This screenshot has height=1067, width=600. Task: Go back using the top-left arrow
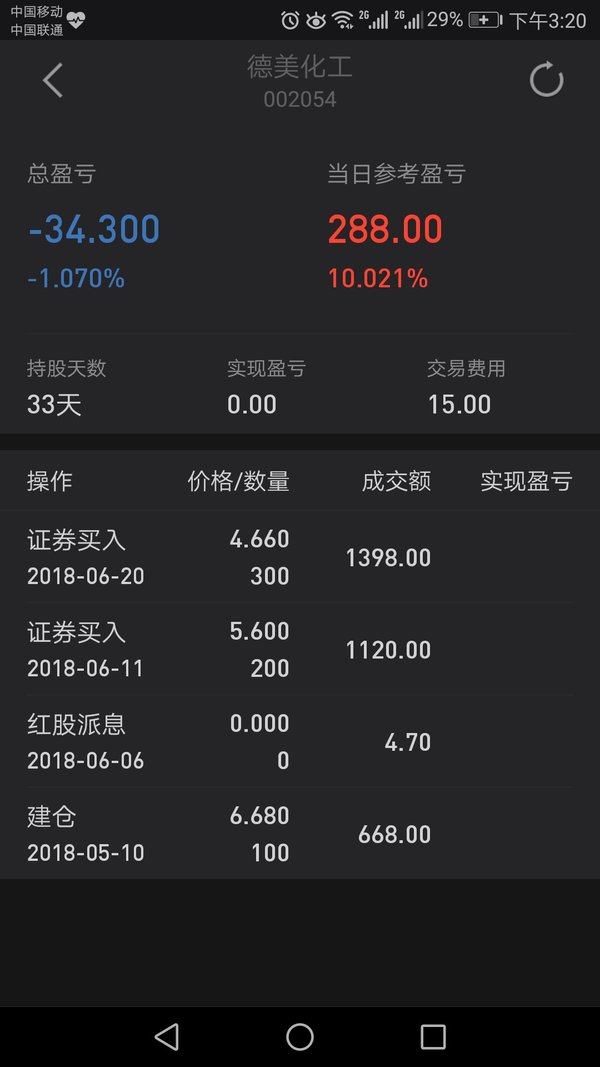tap(52, 80)
